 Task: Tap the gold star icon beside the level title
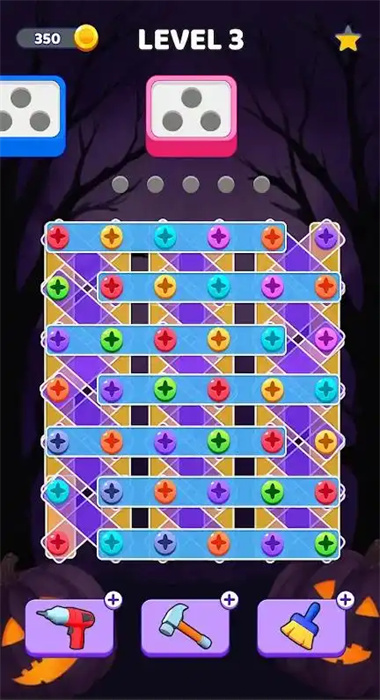(x=348, y=39)
